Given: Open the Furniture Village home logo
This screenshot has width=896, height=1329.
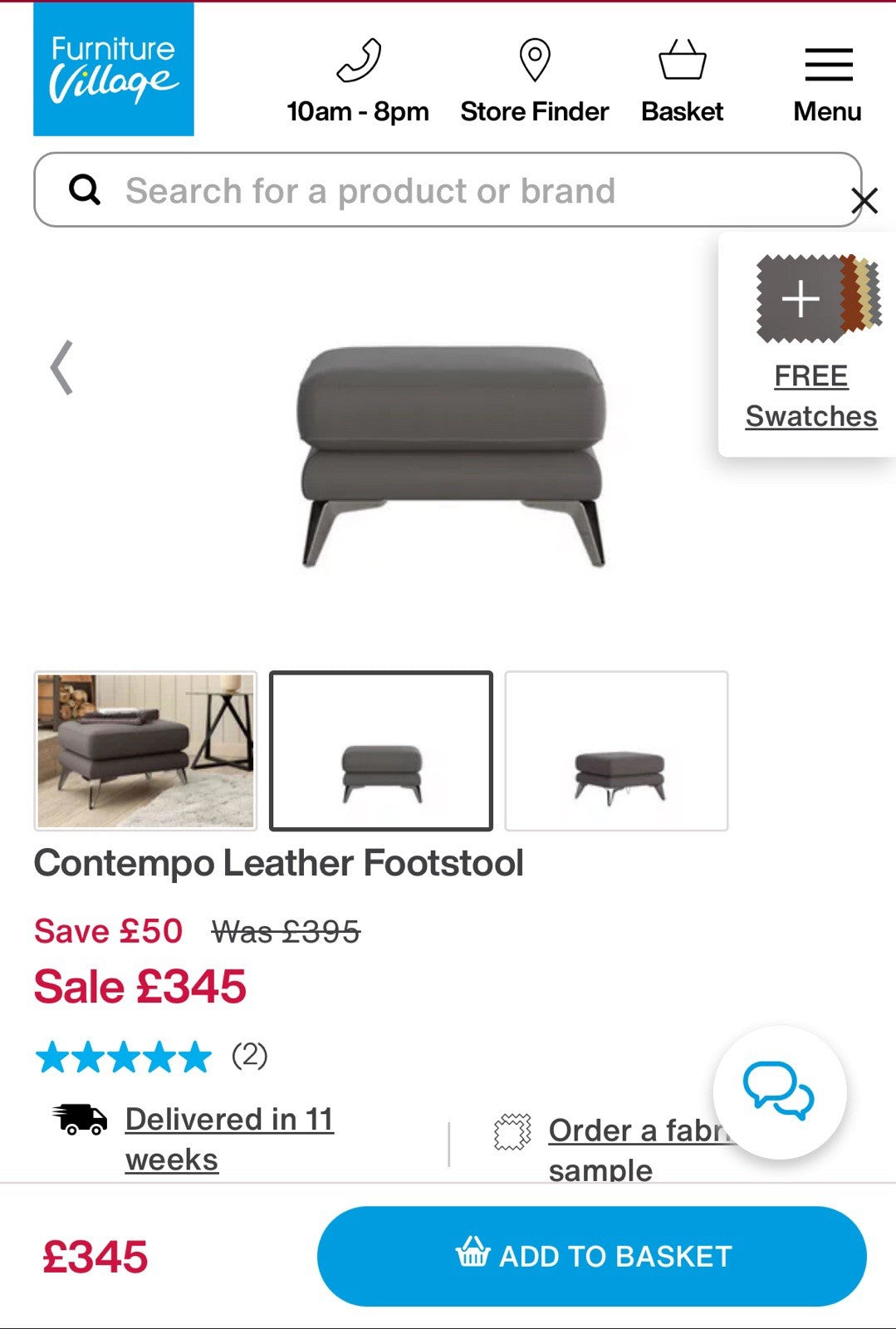Looking at the screenshot, I should point(114,69).
